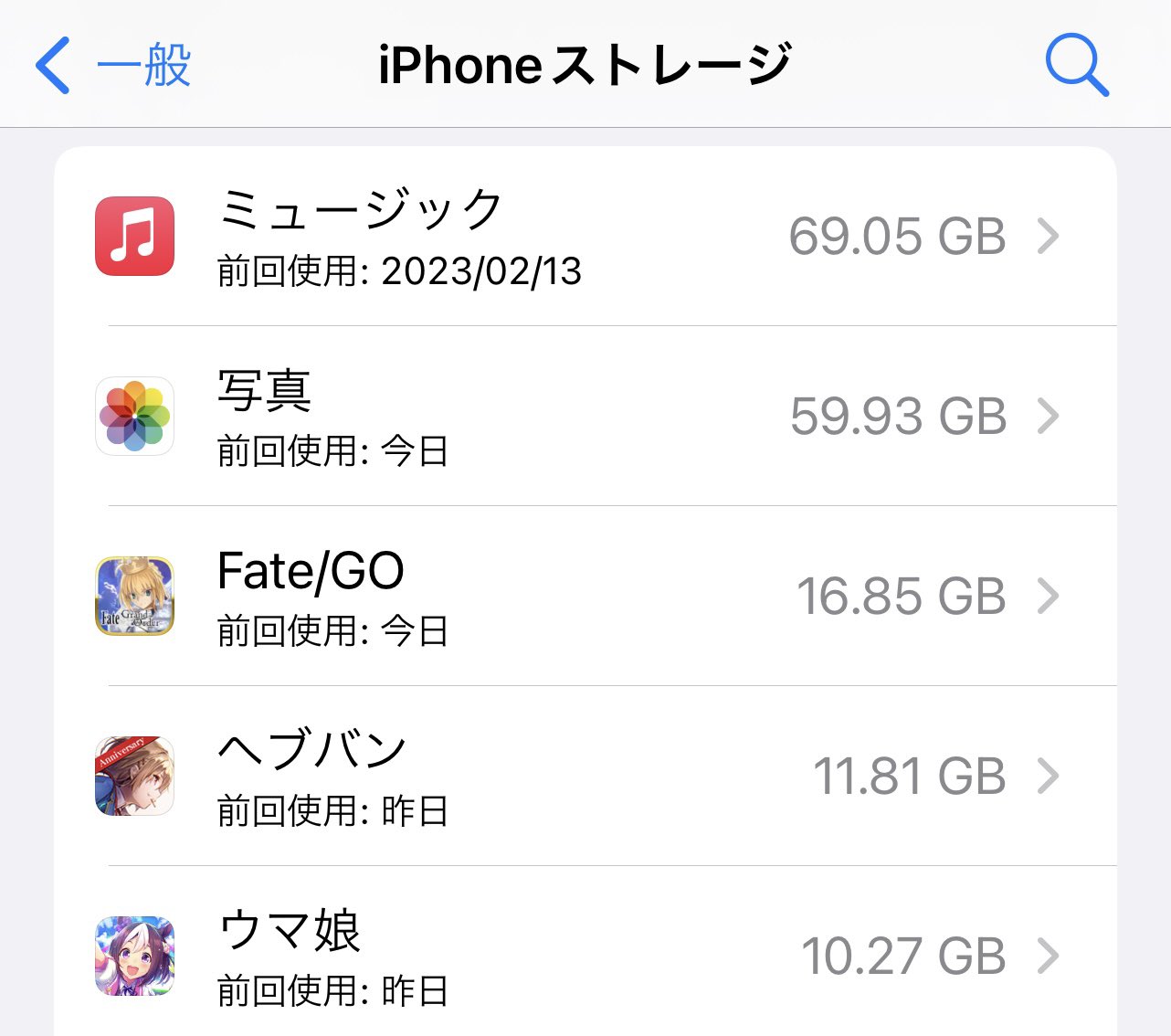
Task: Open the storage search magnifier
Action: pyautogui.click(x=1076, y=66)
